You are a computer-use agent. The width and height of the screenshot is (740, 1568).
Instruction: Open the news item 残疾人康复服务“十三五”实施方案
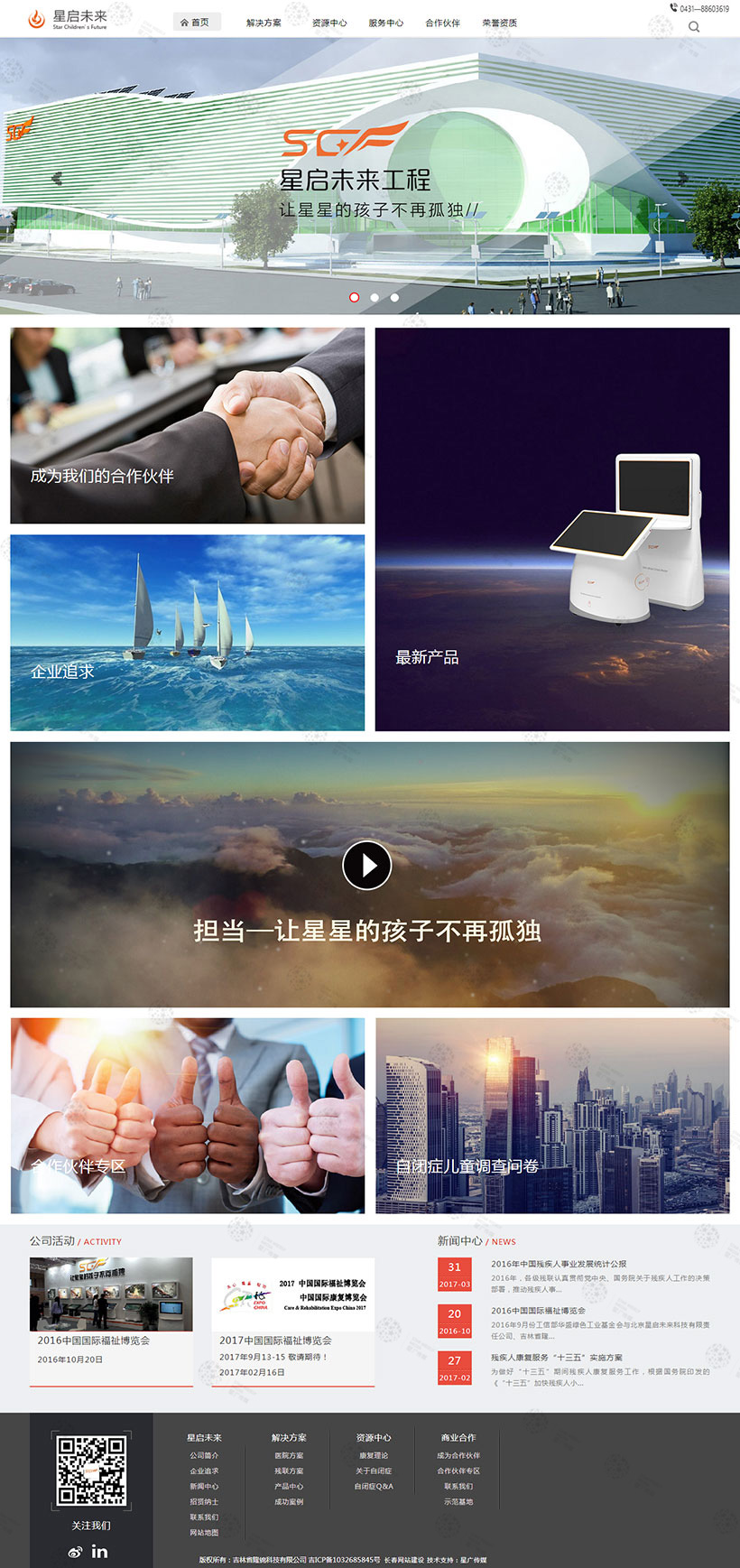(556, 1357)
